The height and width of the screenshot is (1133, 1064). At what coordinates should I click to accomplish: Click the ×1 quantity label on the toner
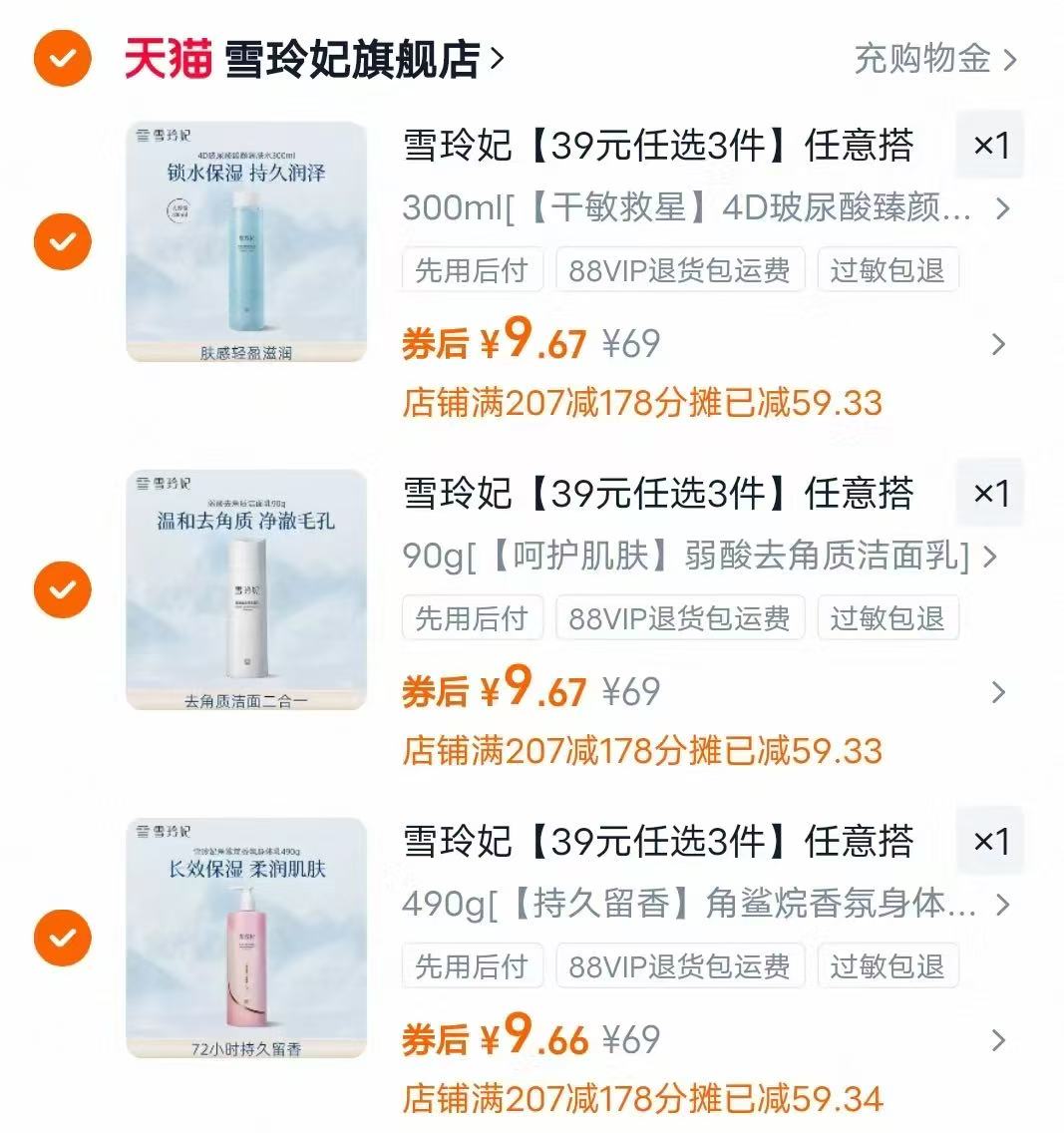[989, 144]
